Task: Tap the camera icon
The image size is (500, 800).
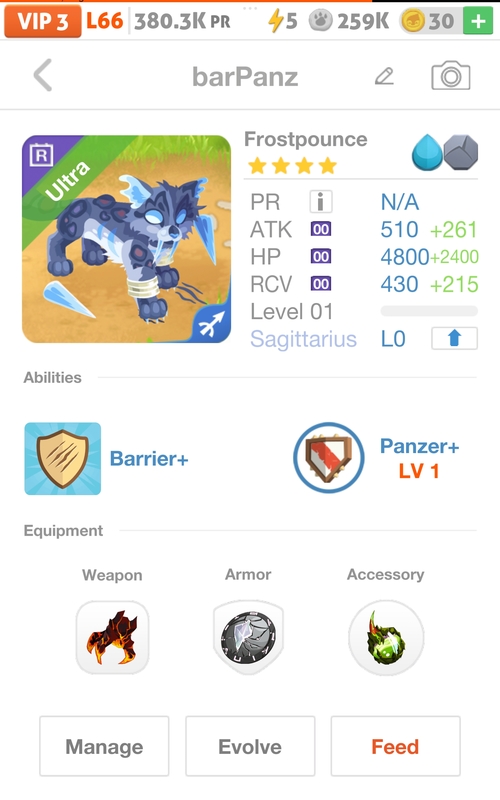Action: pyautogui.click(x=451, y=76)
